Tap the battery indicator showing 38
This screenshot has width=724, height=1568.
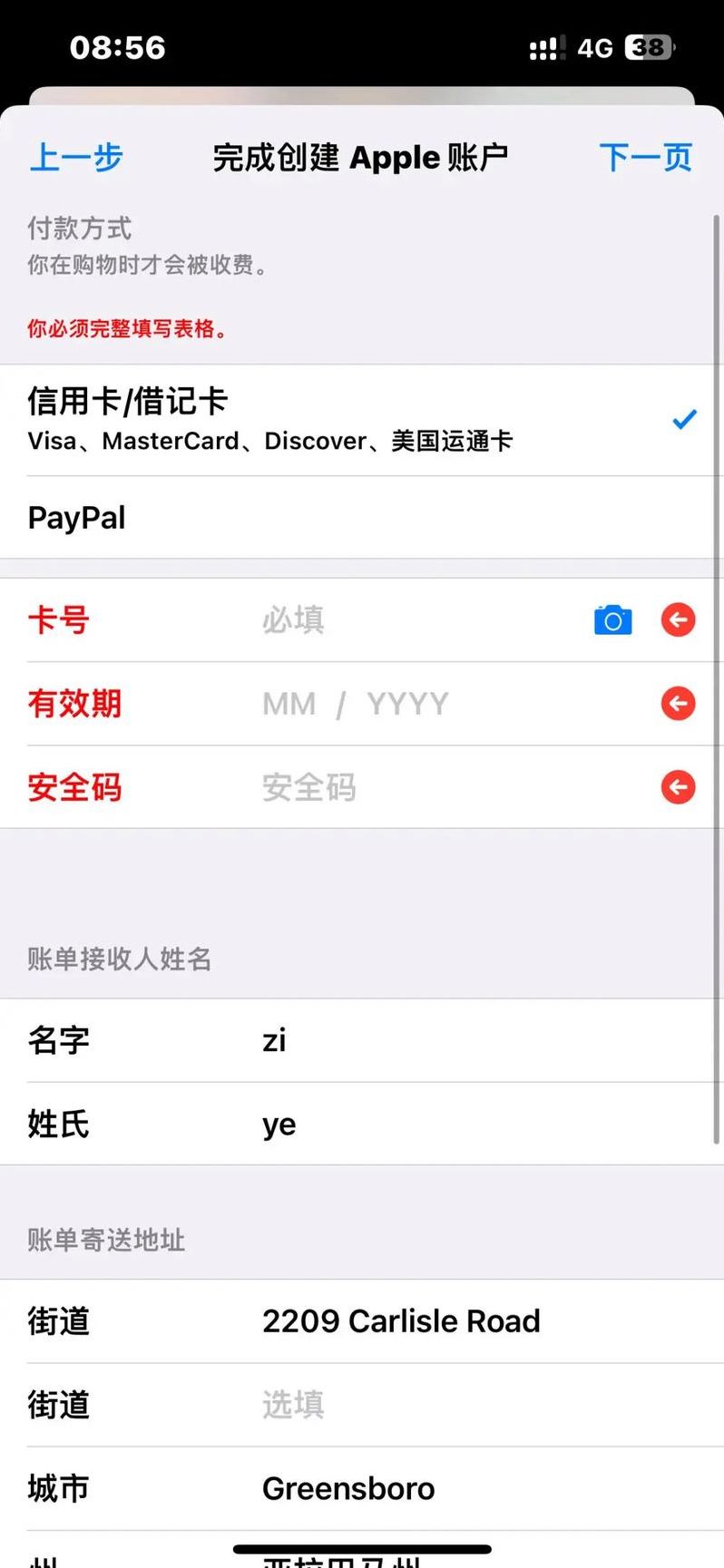point(650,46)
